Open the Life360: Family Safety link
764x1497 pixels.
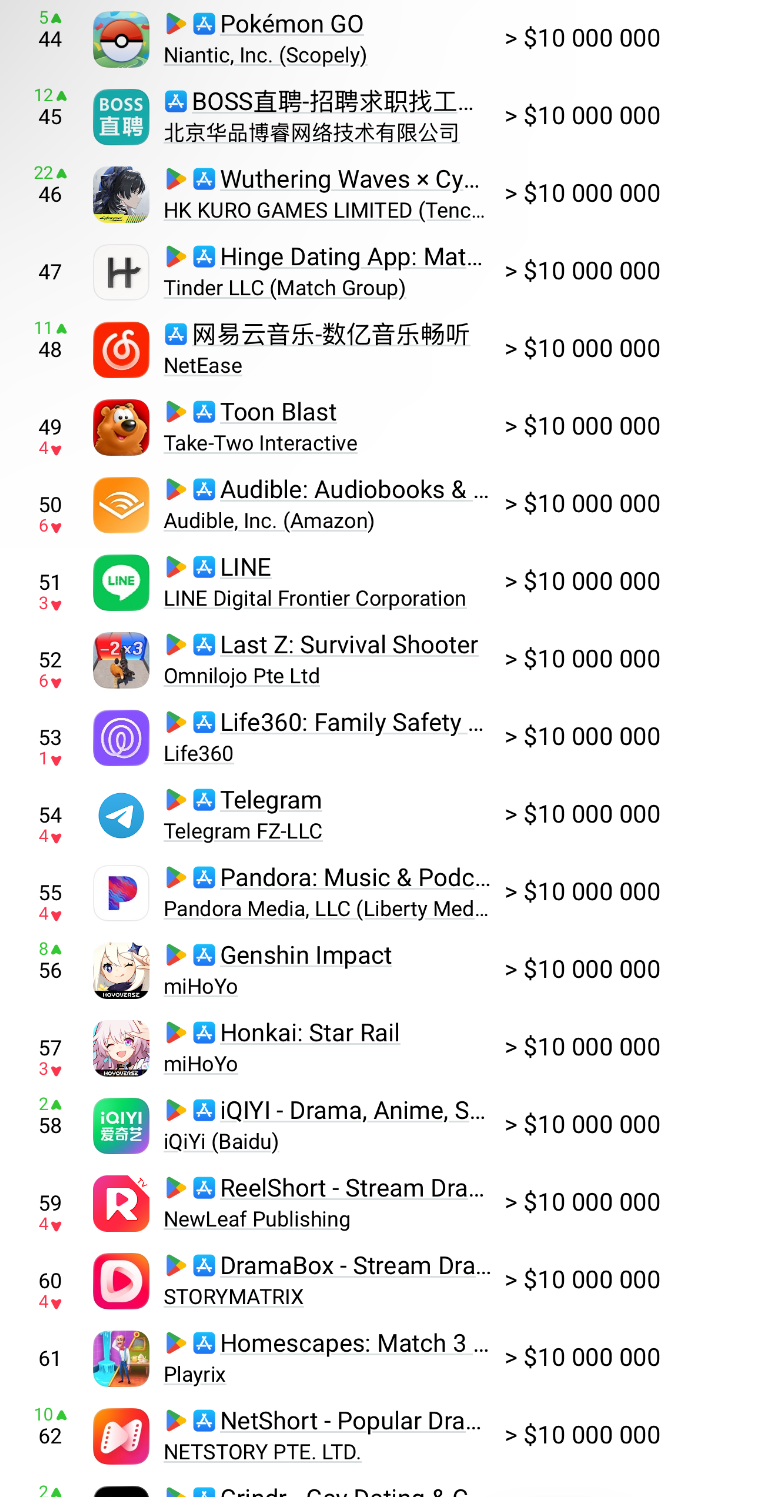[x=352, y=723]
